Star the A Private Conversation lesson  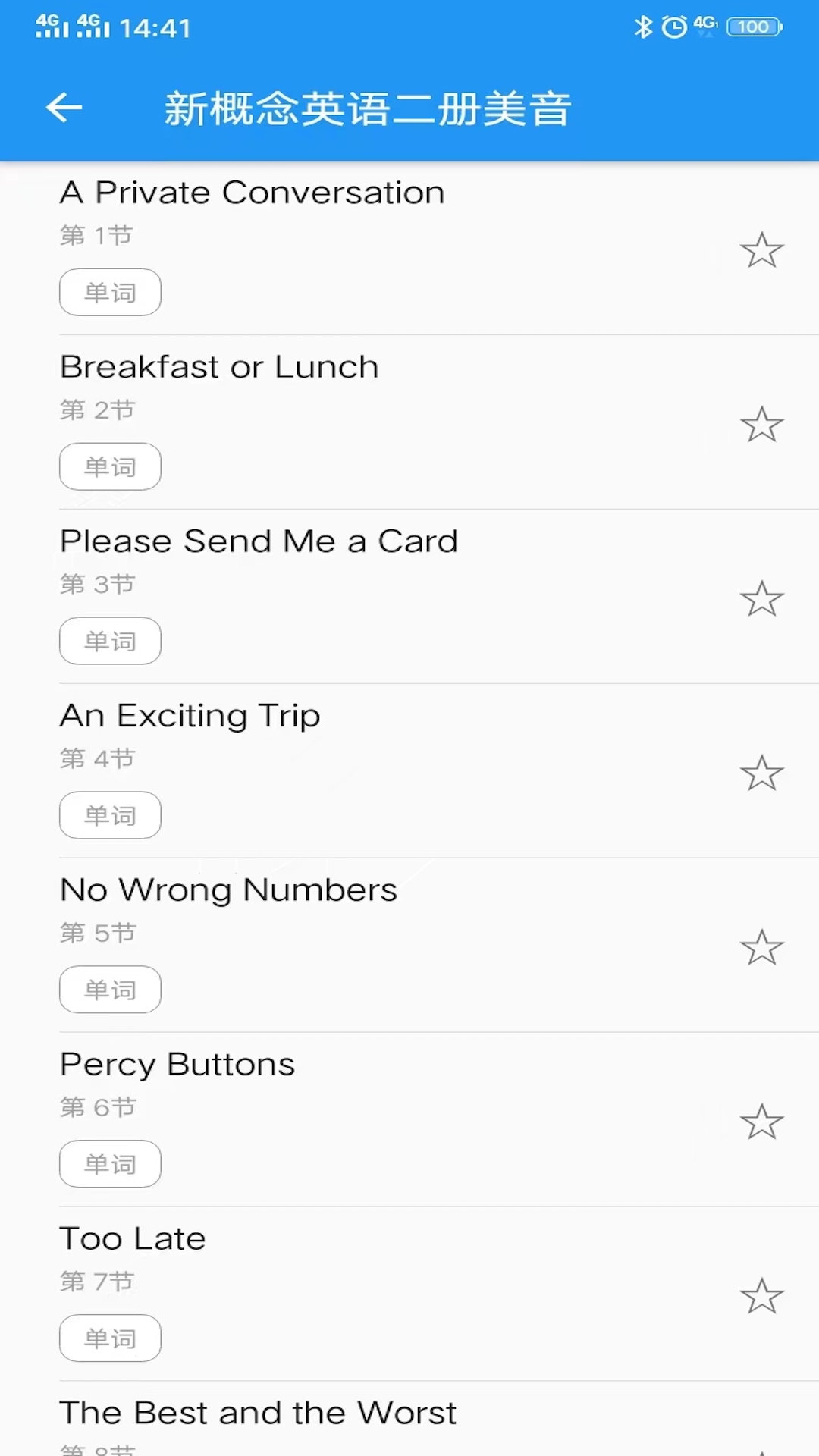(761, 250)
